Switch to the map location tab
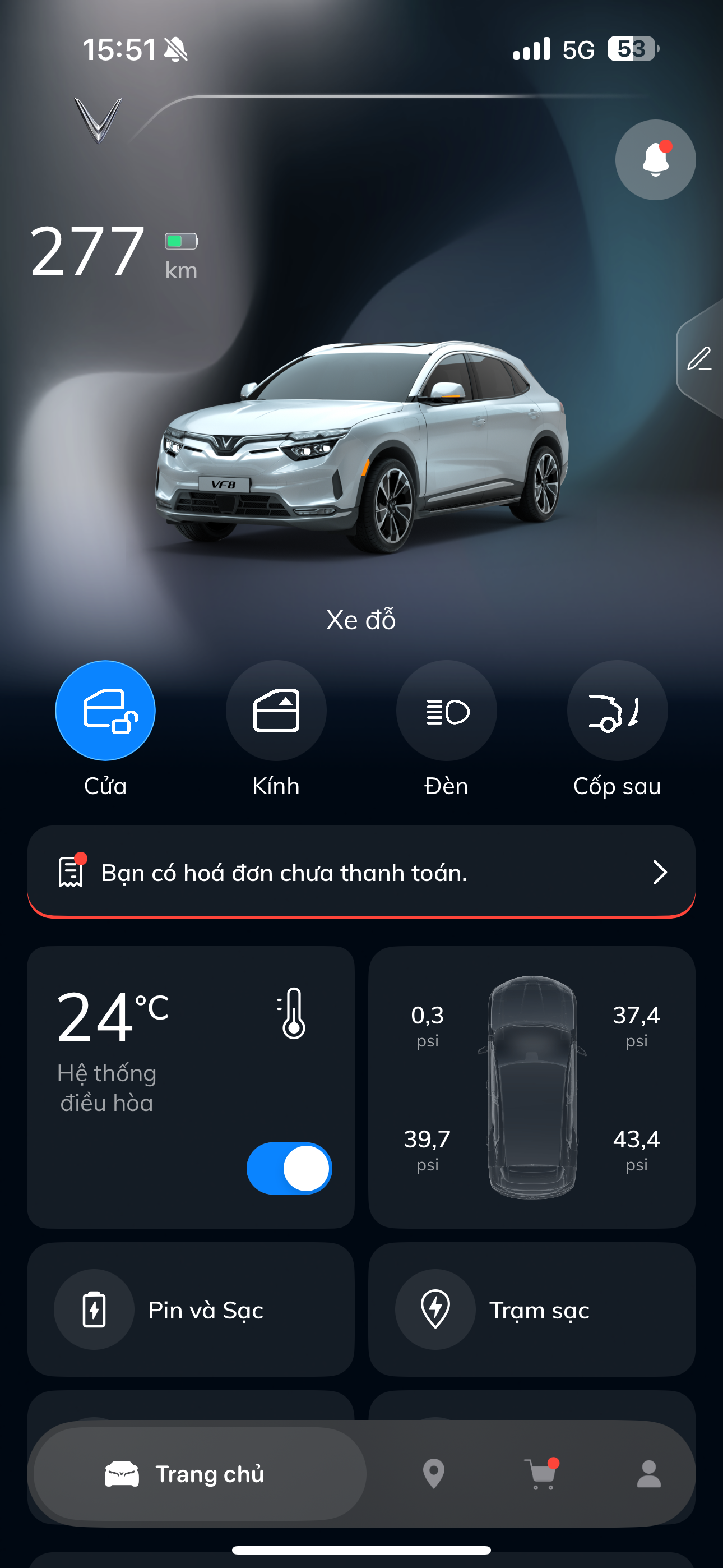Screen dimensions: 723x1568 coord(433,1474)
